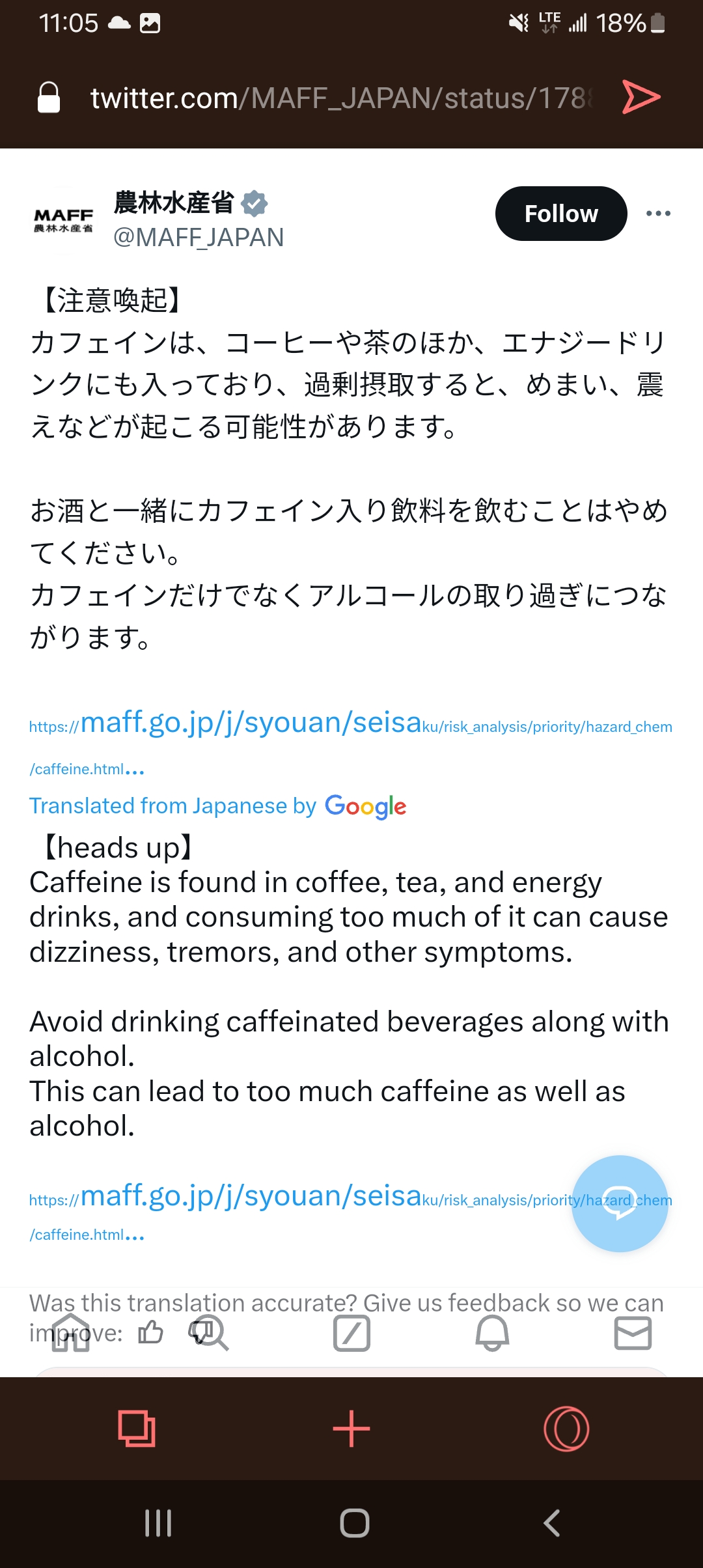View the open browser tabs
703x1568 pixels.
pyautogui.click(x=137, y=1429)
